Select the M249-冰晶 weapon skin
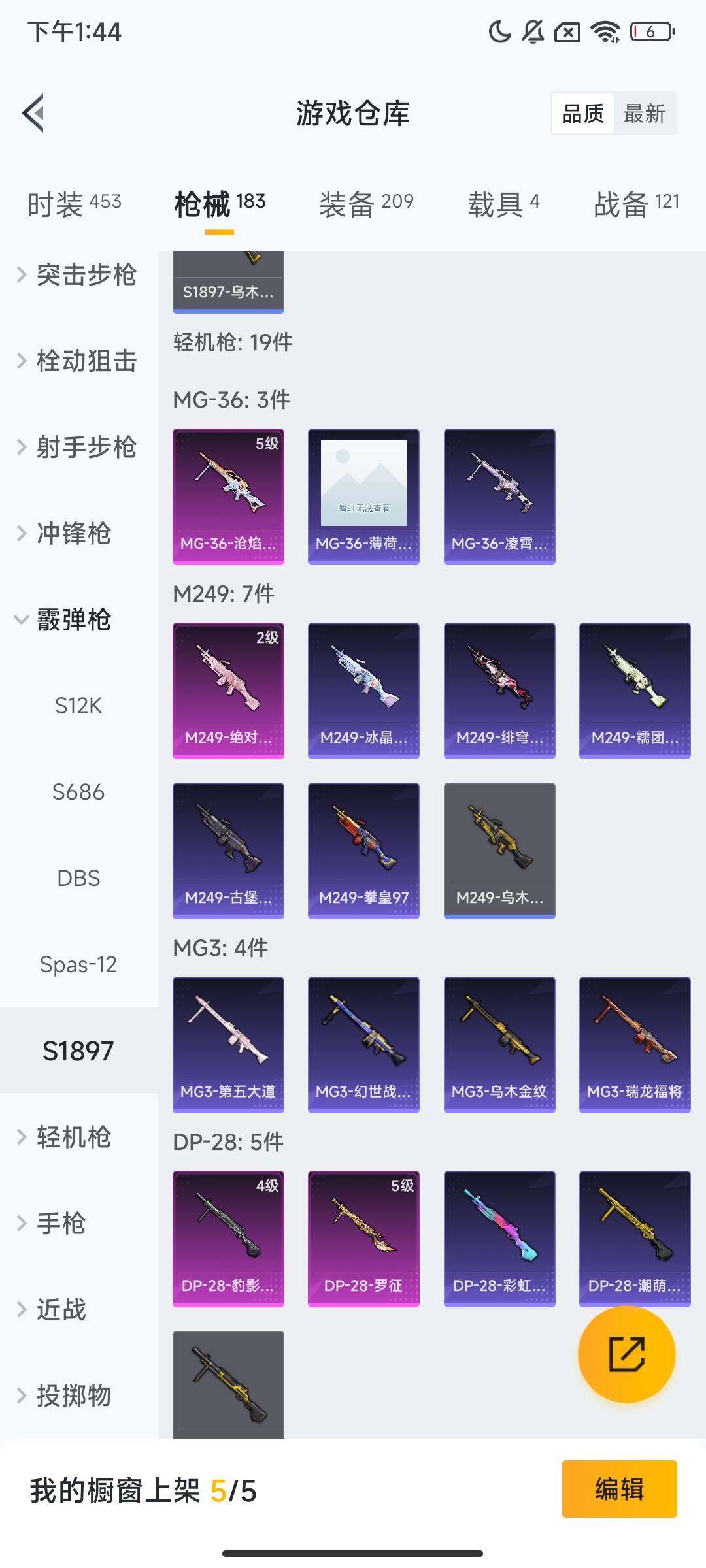Image resolution: width=706 pixels, height=1568 pixels. tap(363, 689)
